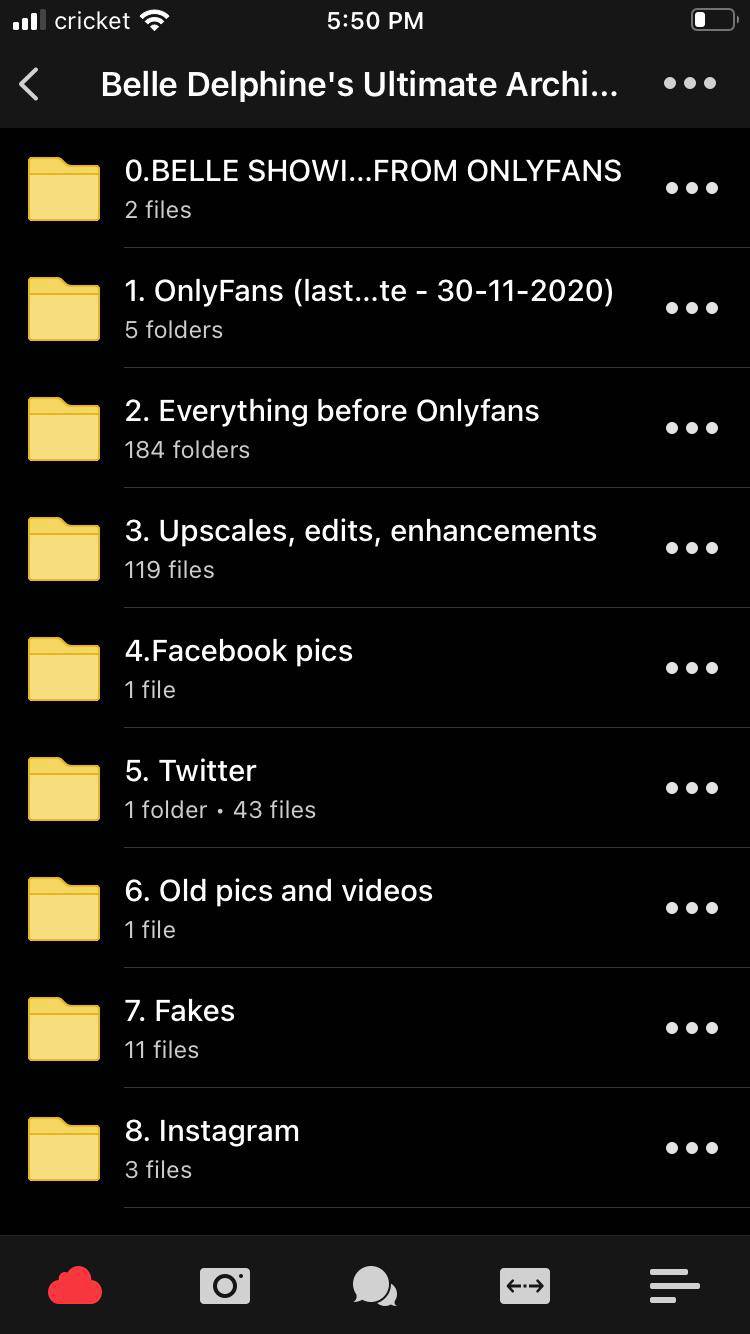This screenshot has width=750, height=1334.
Task: Show options for the Fakes folder
Action: coord(692,1028)
